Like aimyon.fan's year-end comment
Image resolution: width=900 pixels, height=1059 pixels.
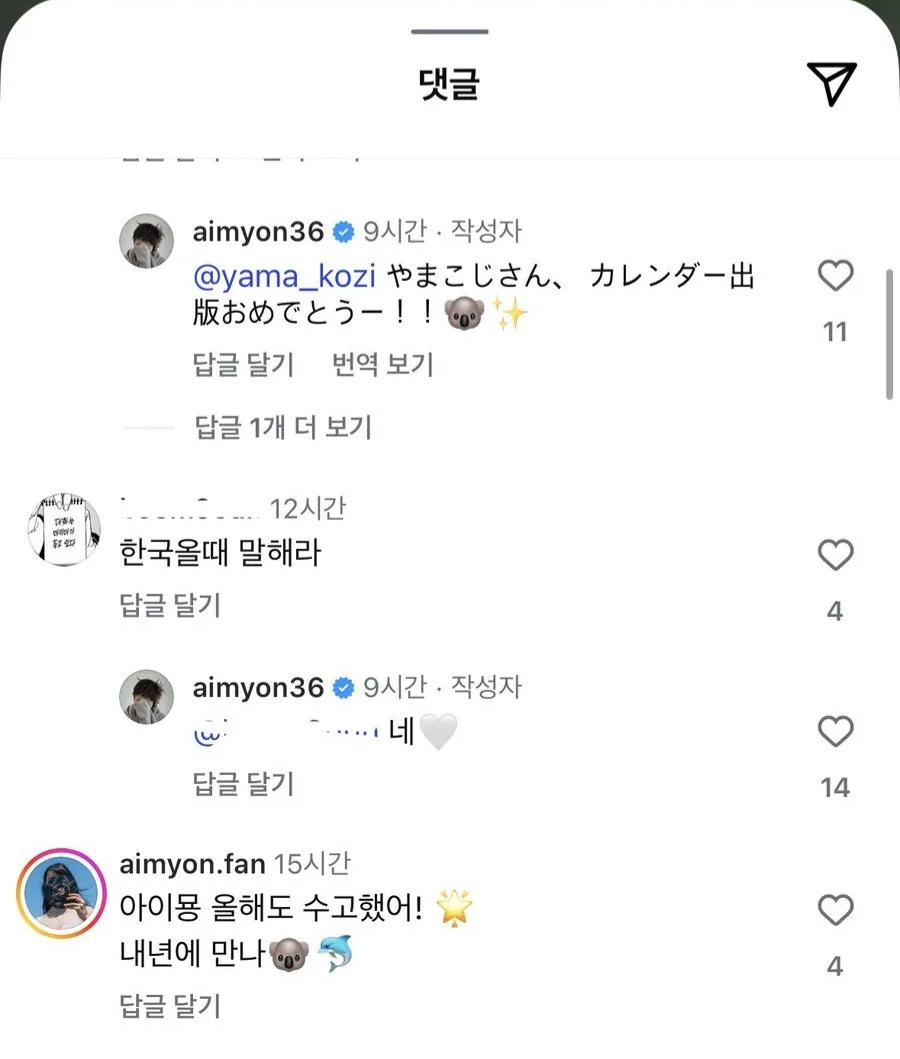pyautogui.click(x=836, y=911)
